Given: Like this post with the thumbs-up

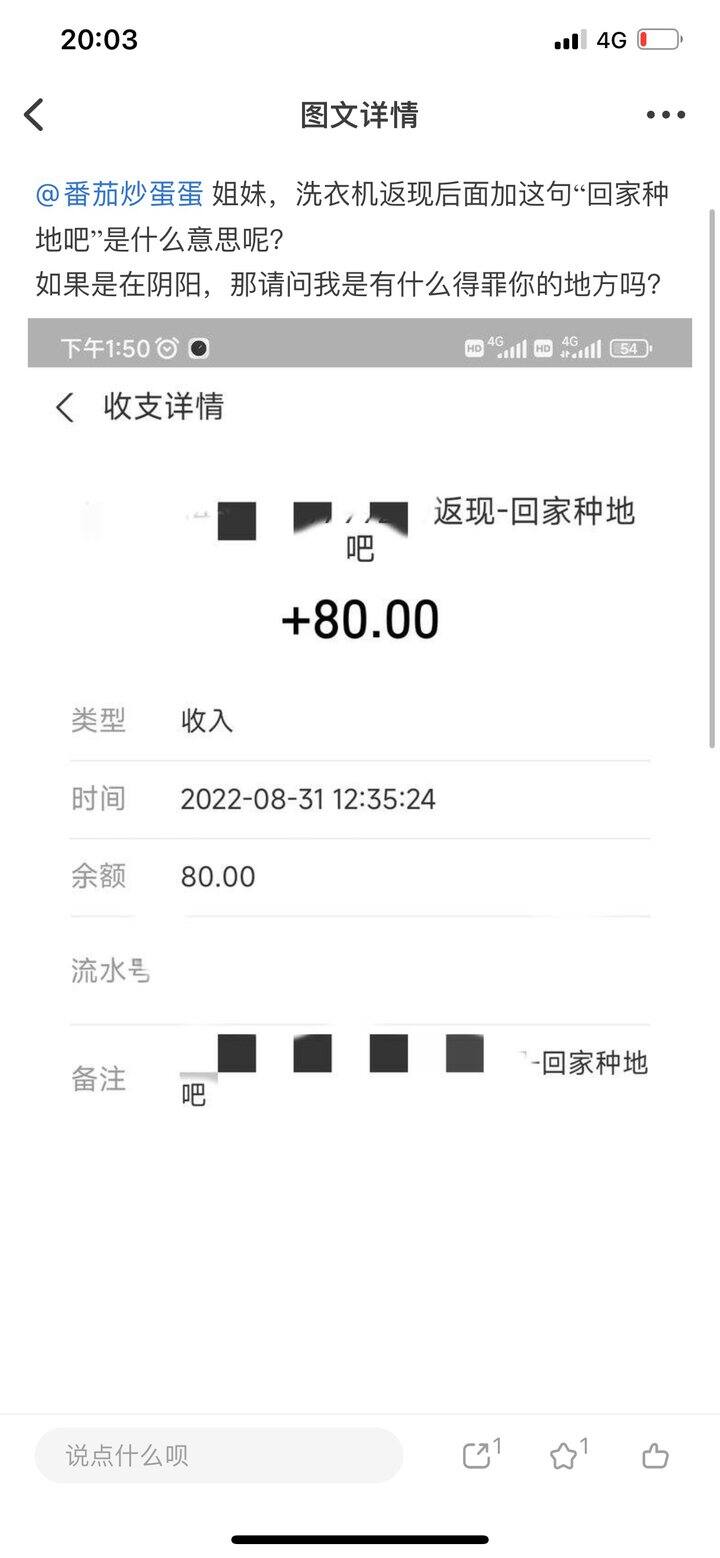Looking at the screenshot, I should tap(655, 1455).
